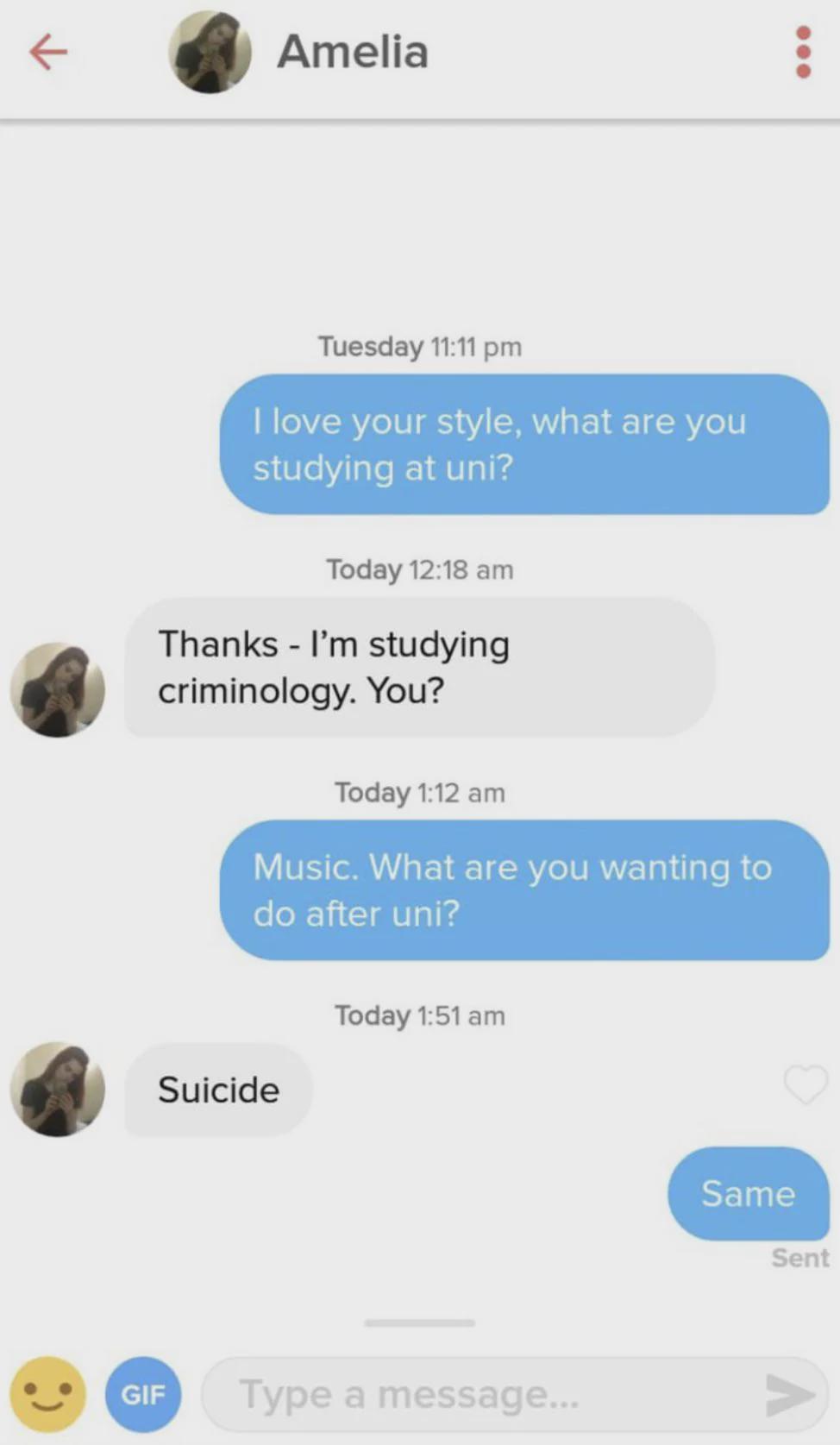Screen dimensions: 840x1445
Task: Open Amelia's profile from the header
Action: [210, 52]
